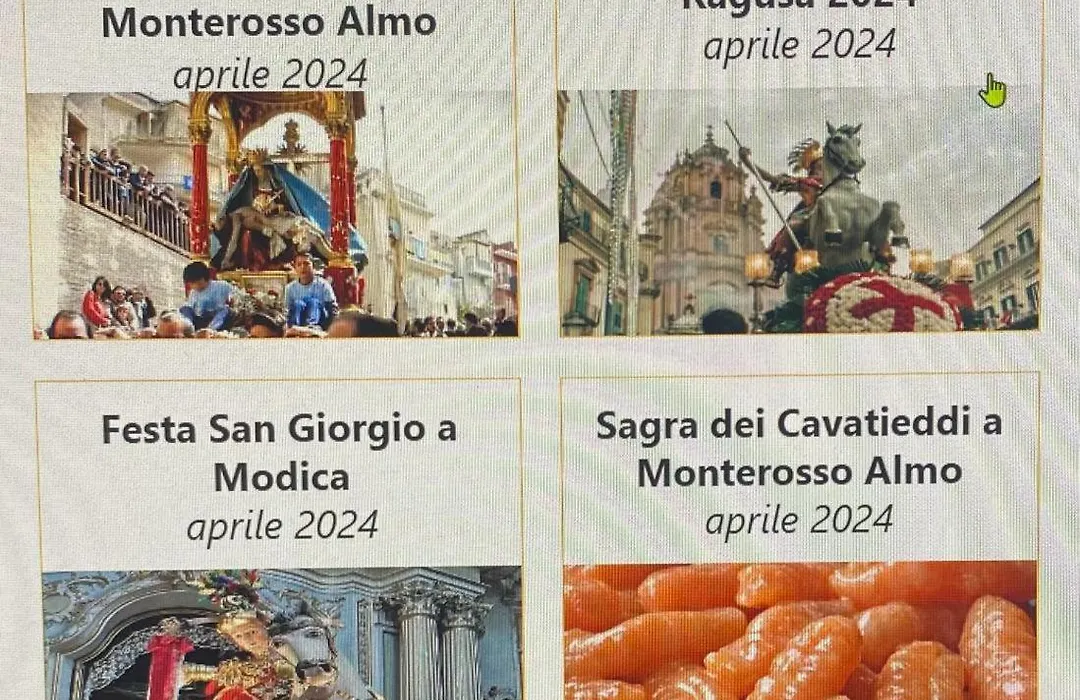Open the Monterosso Almo procession event card
This screenshot has width=1080, height=700.
click(x=272, y=215)
